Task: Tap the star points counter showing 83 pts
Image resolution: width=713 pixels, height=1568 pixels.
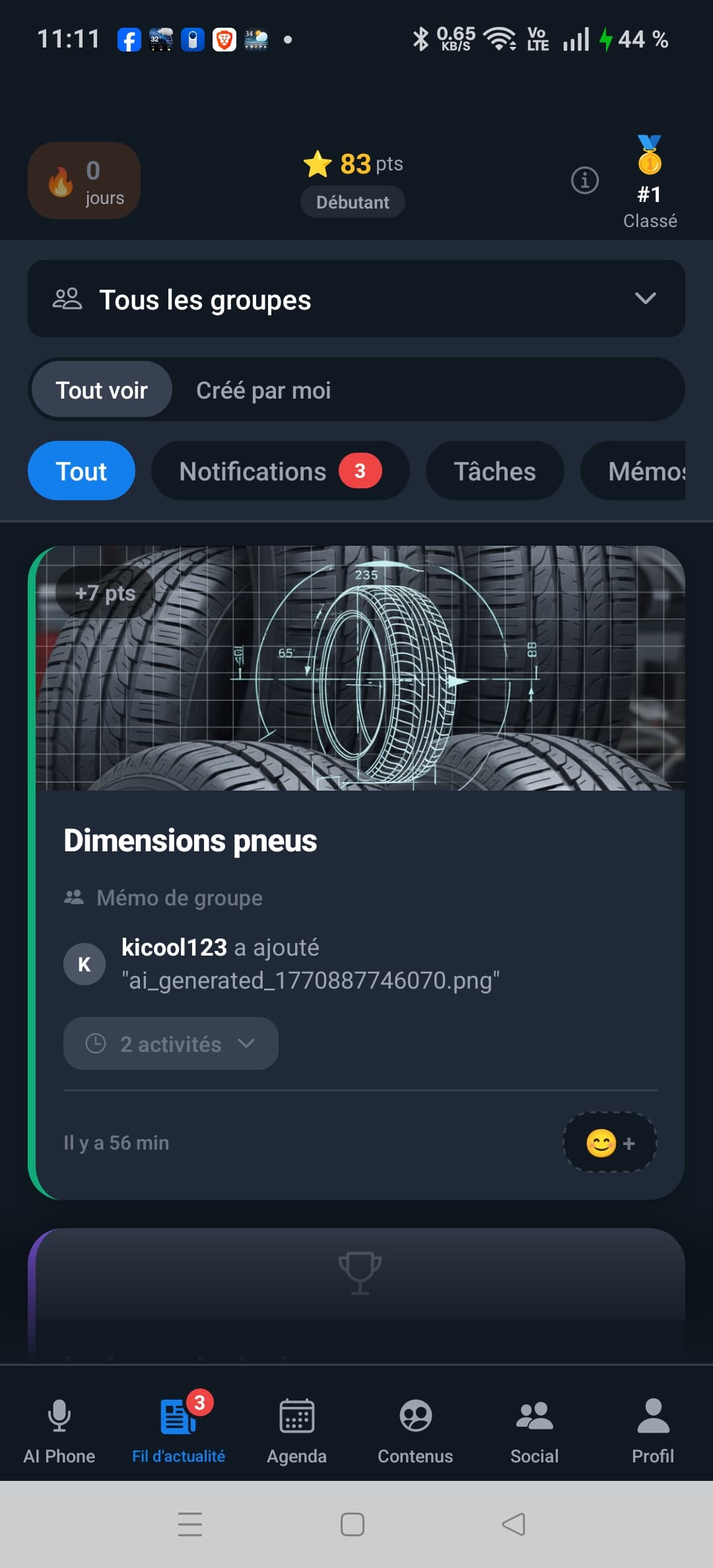Action: coord(353,164)
